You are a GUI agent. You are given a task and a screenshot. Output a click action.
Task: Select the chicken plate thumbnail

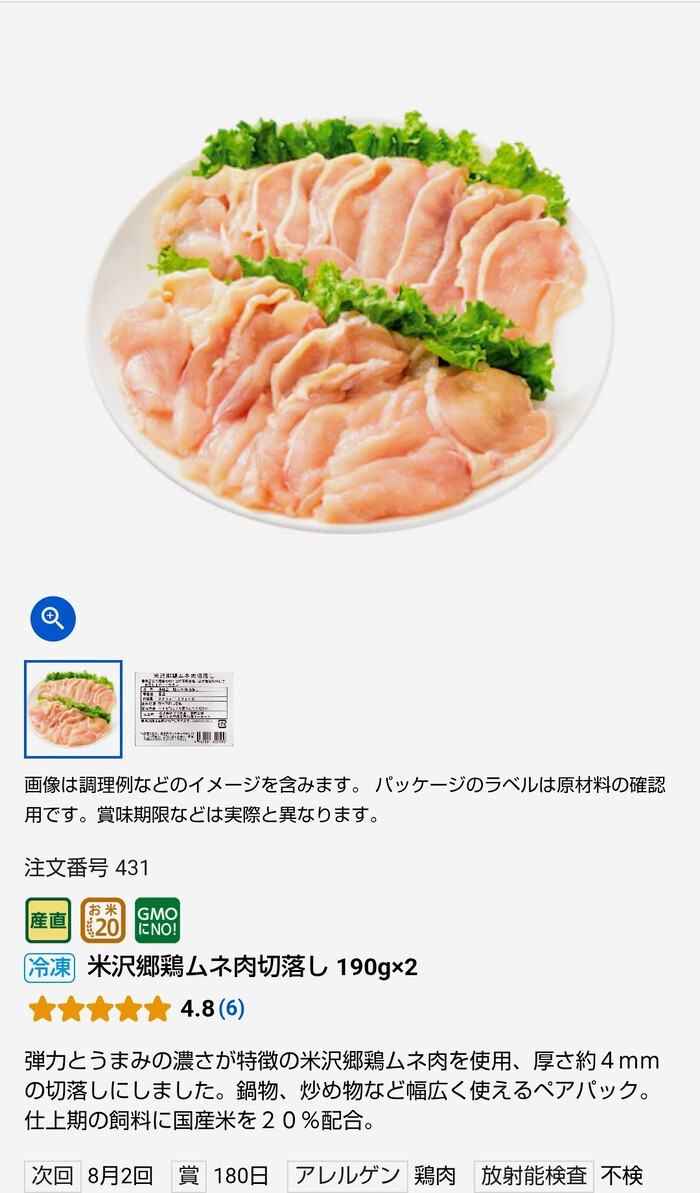(73, 709)
